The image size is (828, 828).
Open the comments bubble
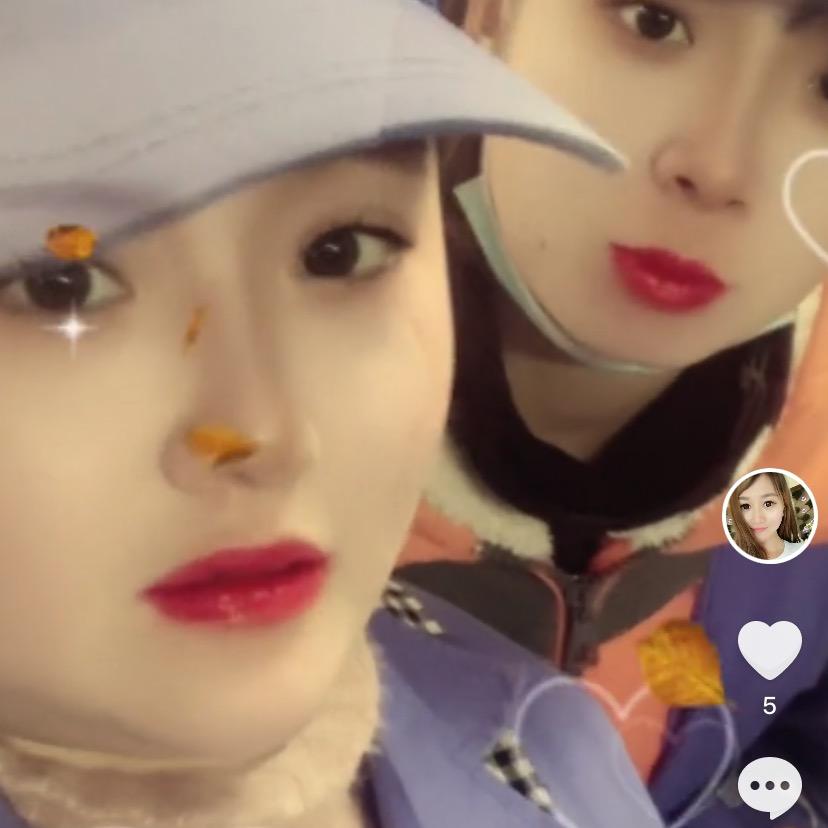tap(769, 787)
